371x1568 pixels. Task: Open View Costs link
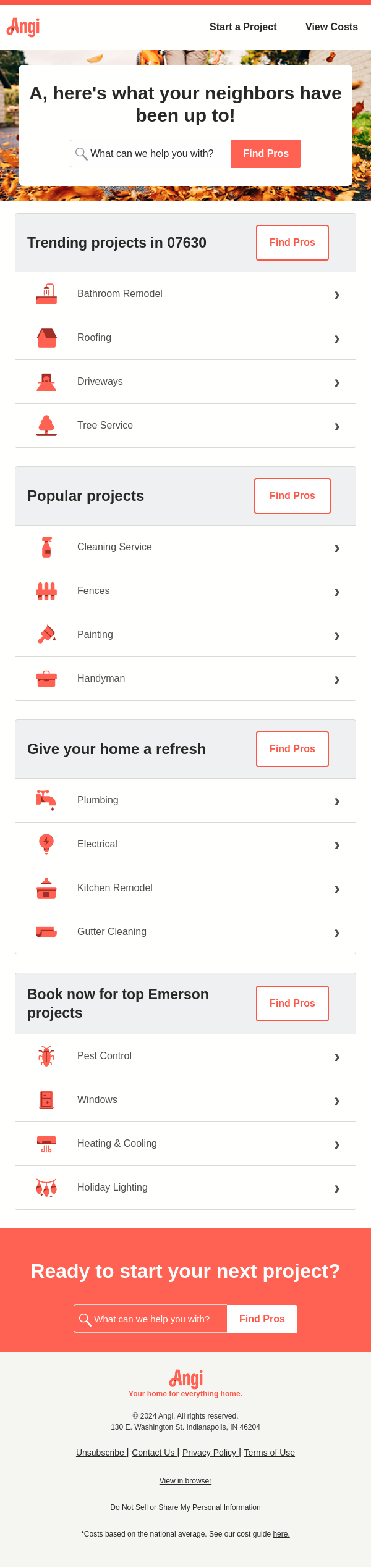click(331, 27)
